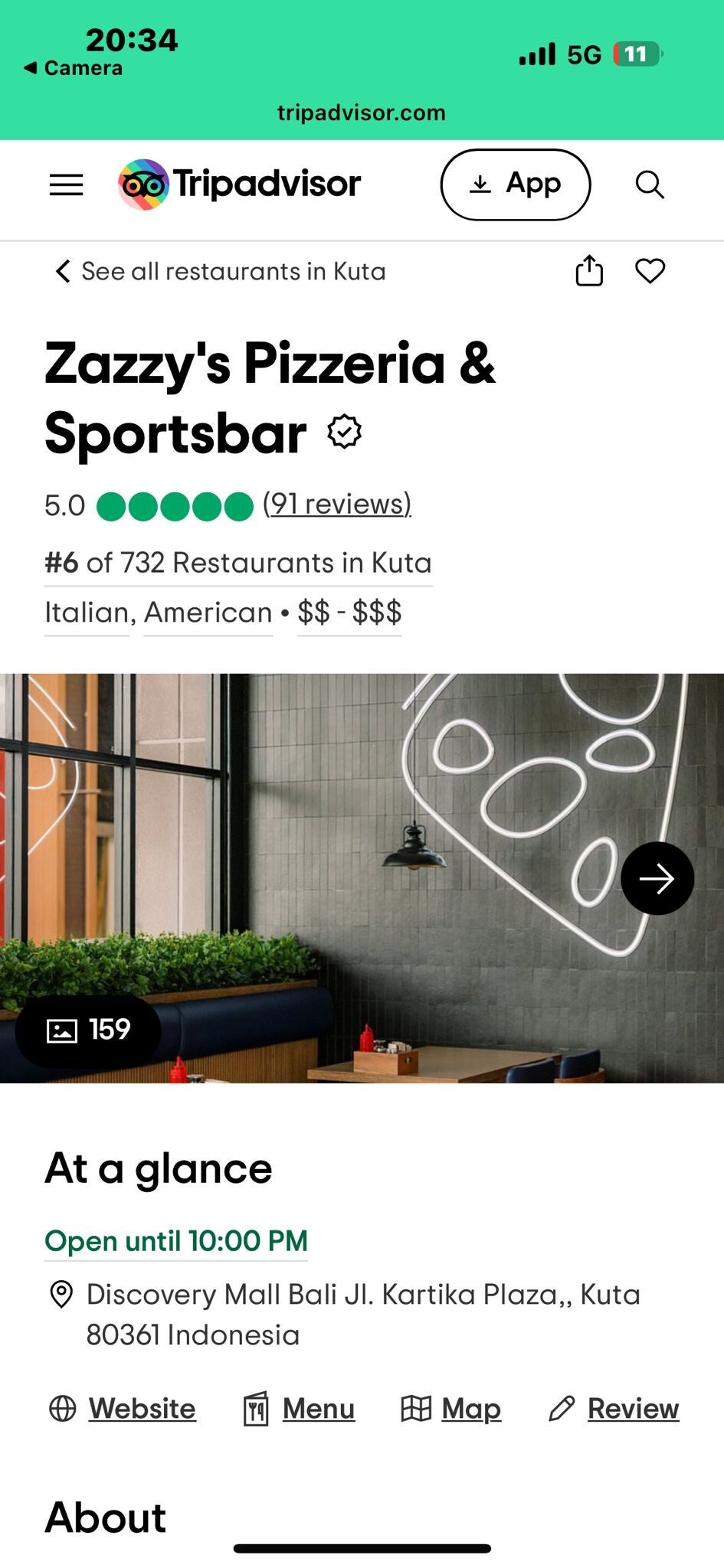View hours via Open until 10:00 PM
The image size is (724, 1568).
176,1240
